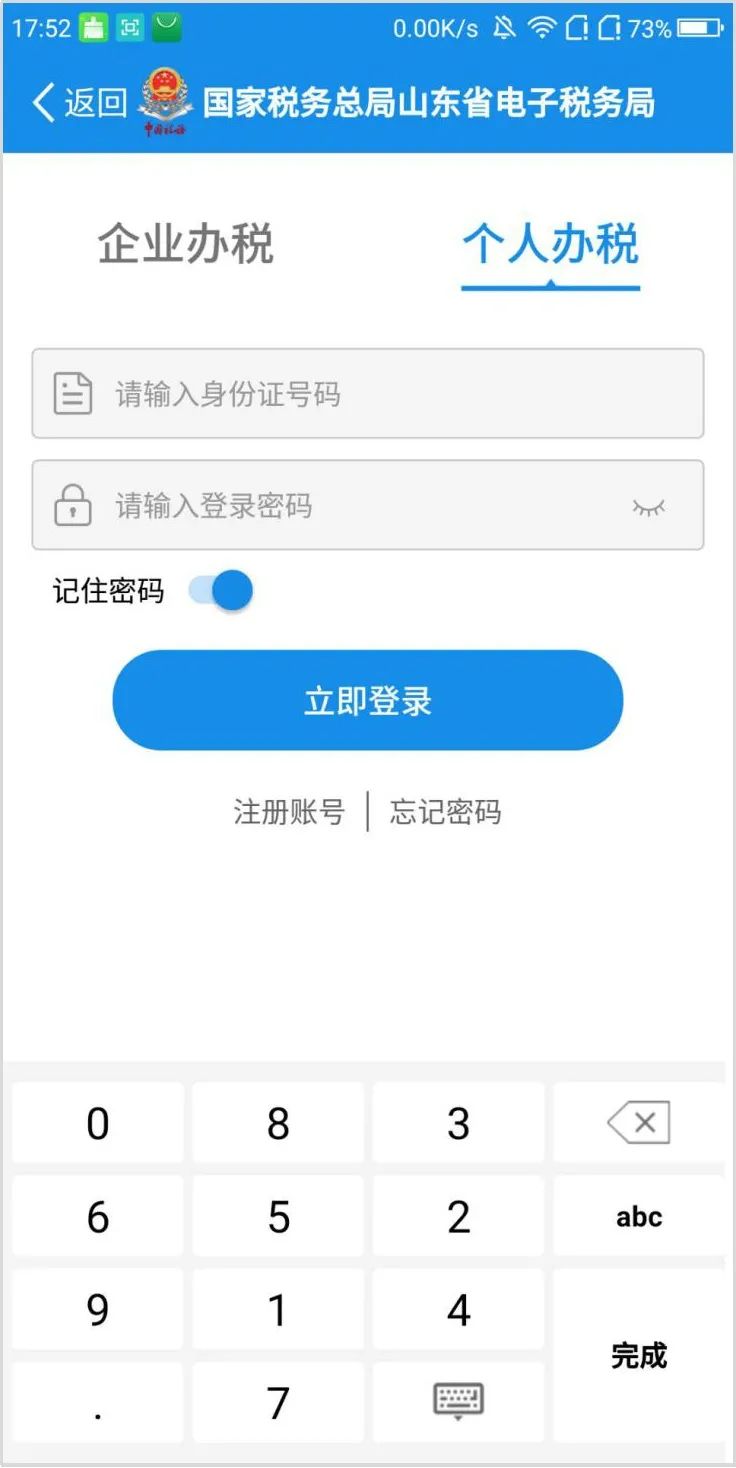
Task: Open 注册账号 to register
Action: [x=289, y=811]
